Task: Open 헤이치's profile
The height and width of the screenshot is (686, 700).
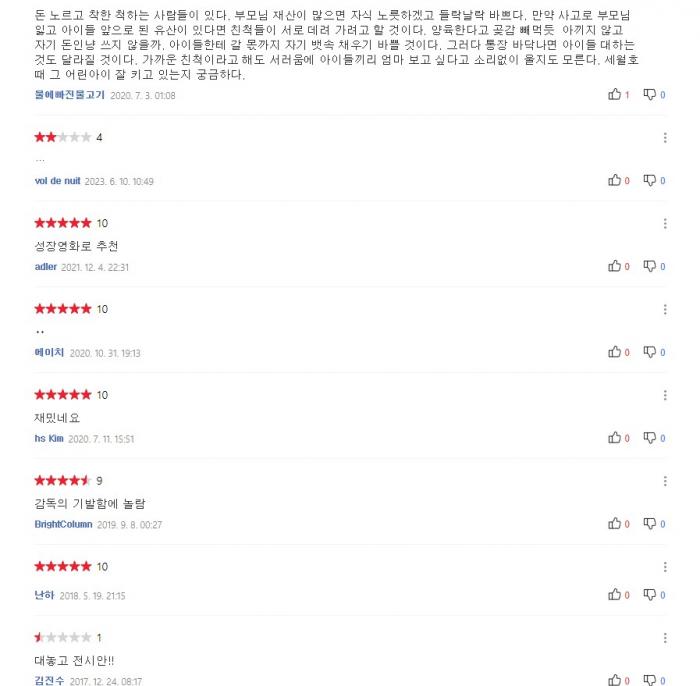Action: [49, 353]
